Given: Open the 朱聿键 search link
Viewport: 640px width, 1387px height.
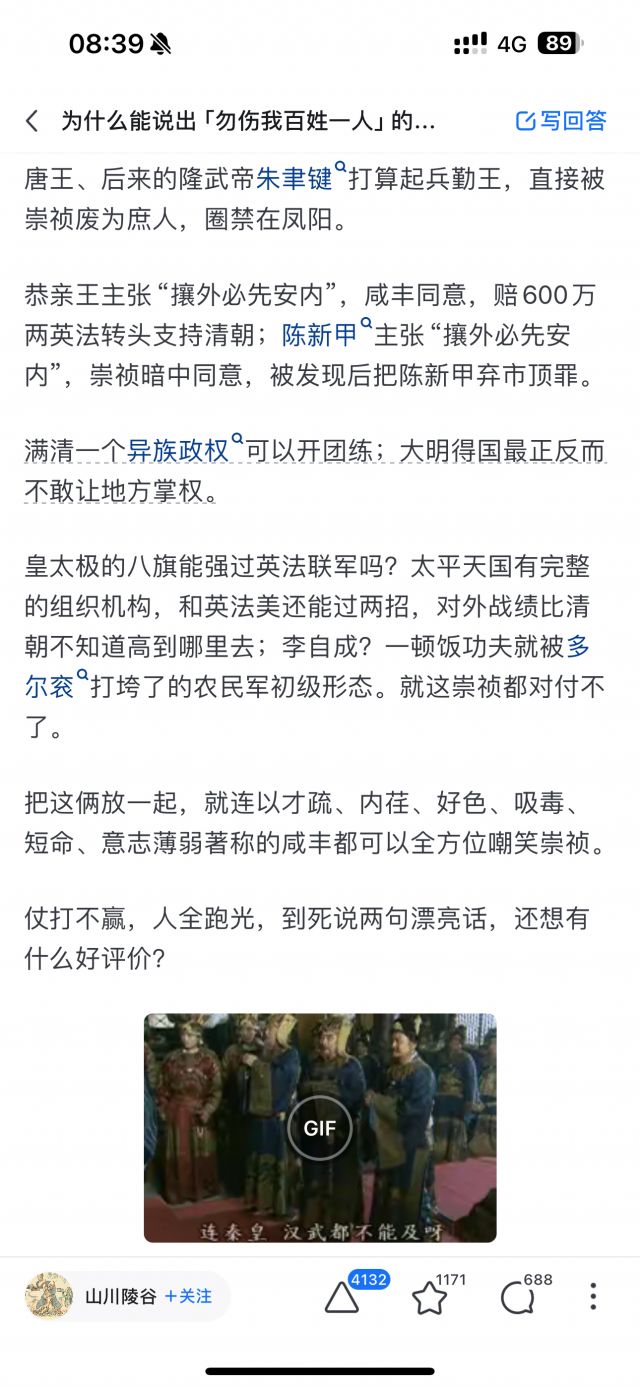Looking at the screenshot, I should click(301, 179).
